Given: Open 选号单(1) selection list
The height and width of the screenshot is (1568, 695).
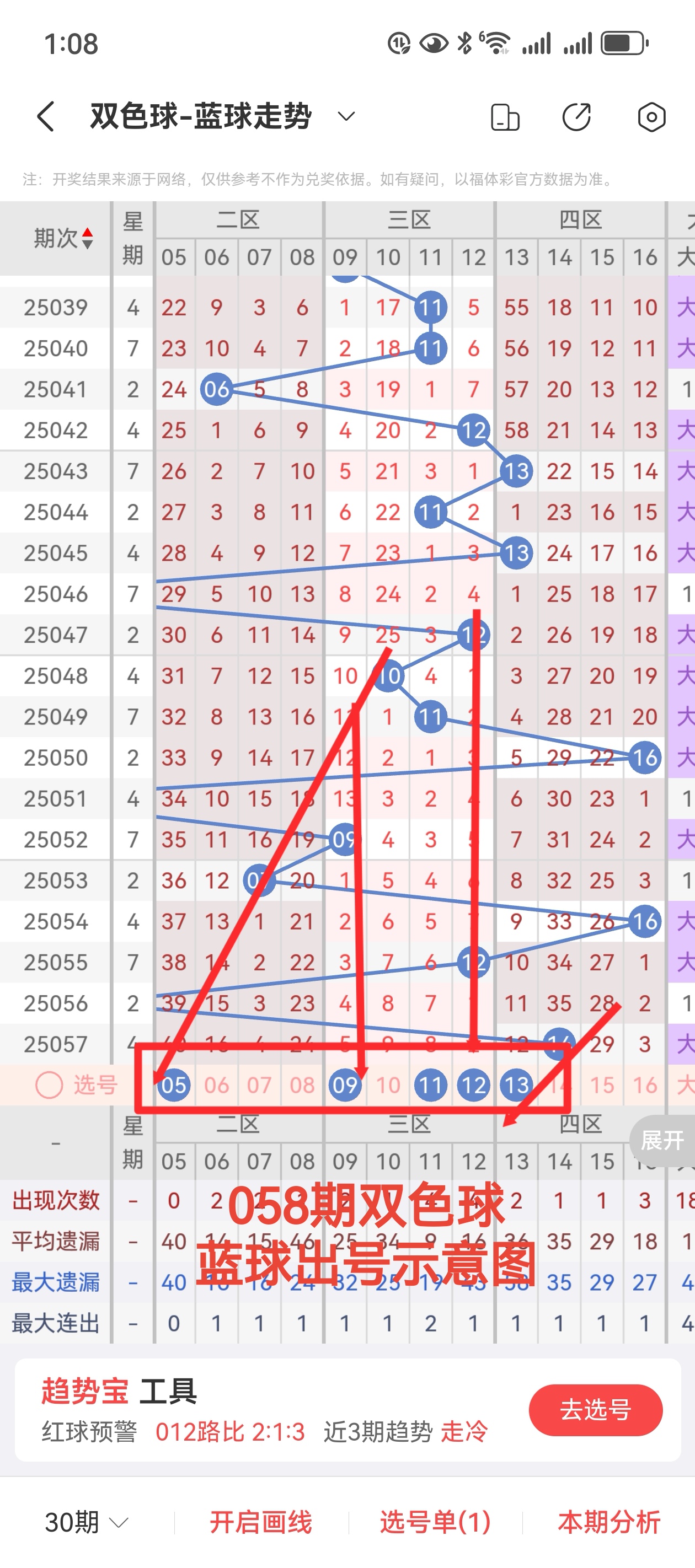Looking at the screenshot, I should [x=435, y=1522].
